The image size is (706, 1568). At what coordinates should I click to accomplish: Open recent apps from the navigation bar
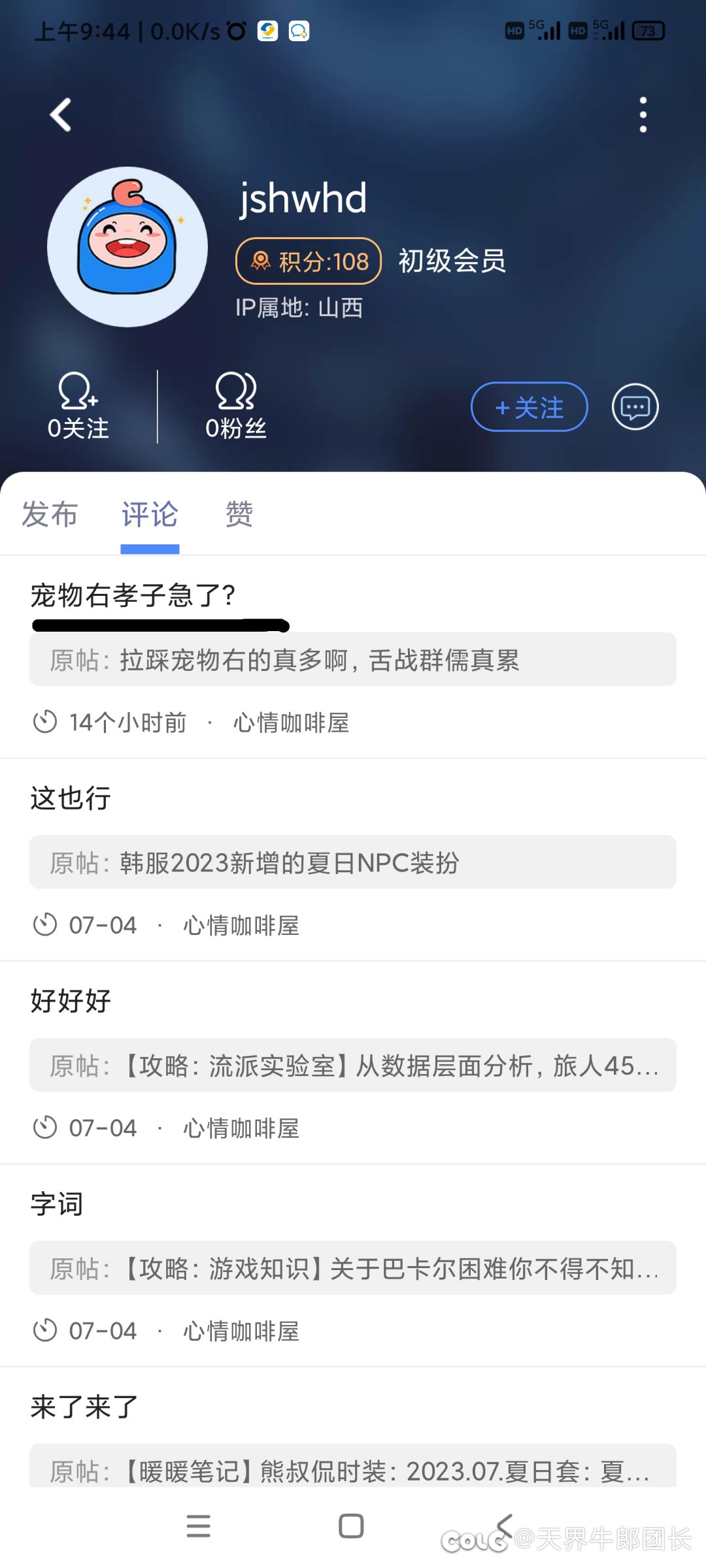tap(198, 1526)
